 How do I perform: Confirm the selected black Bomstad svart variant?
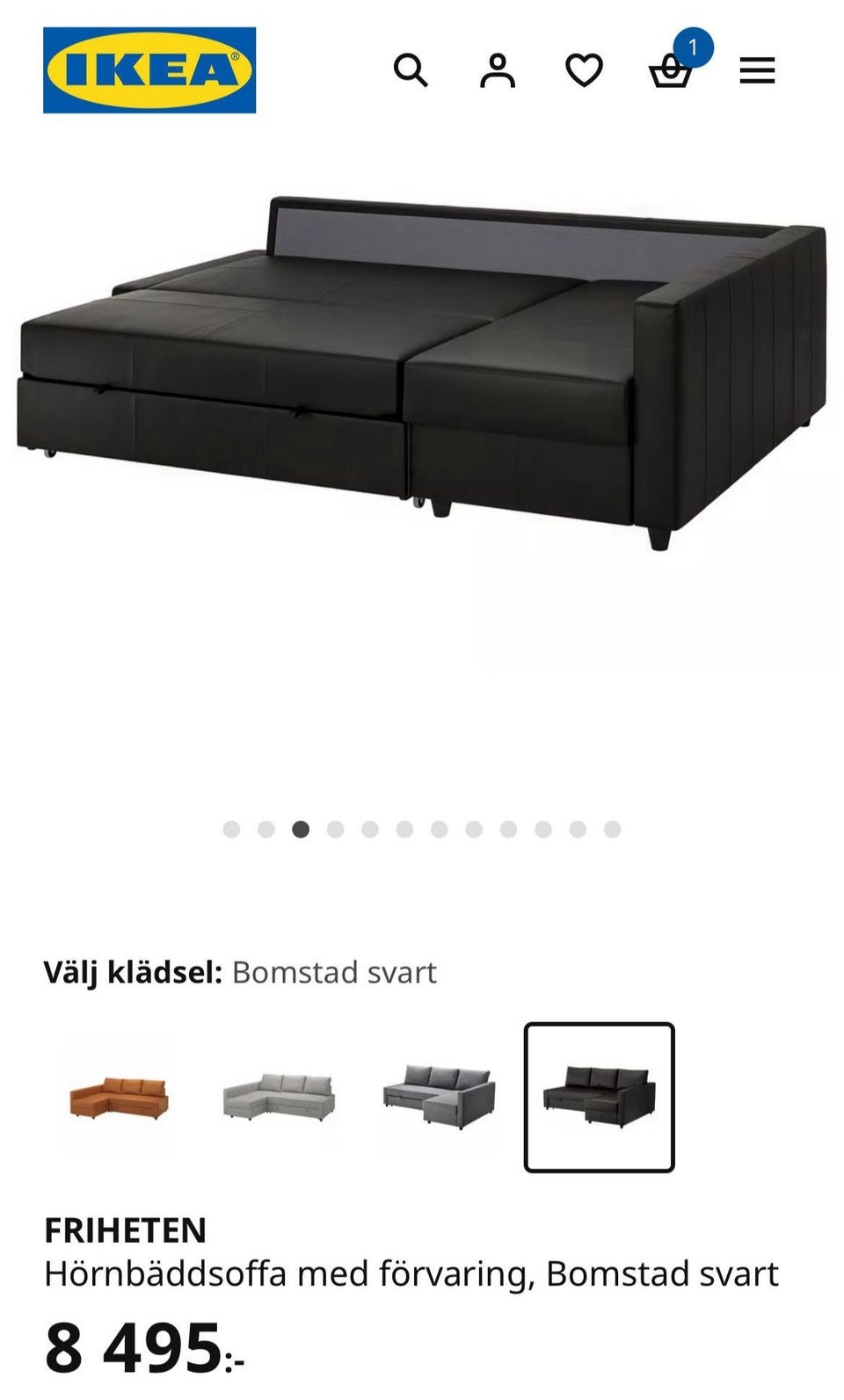tap(600, 1095)
